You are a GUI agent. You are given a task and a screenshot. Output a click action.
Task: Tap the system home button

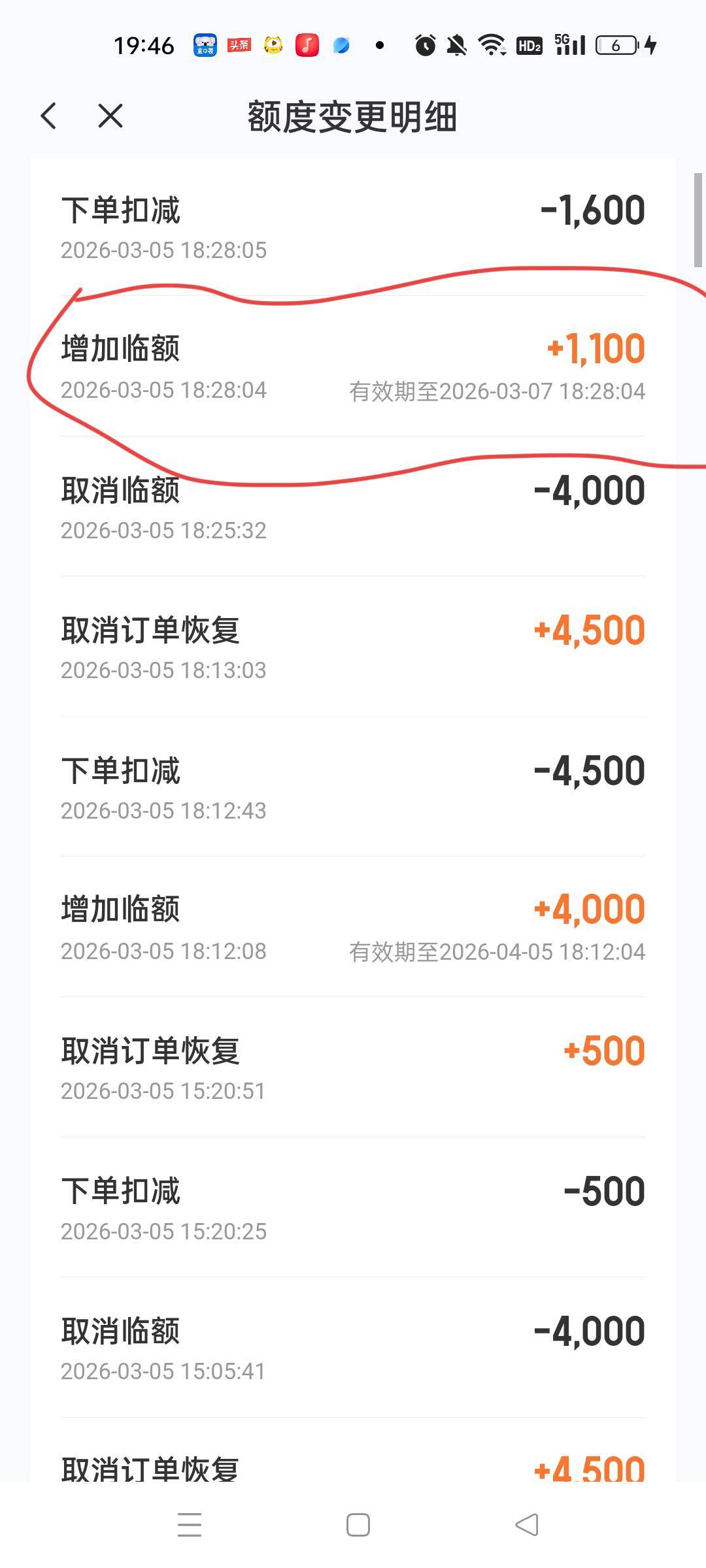pos(358,1525)
